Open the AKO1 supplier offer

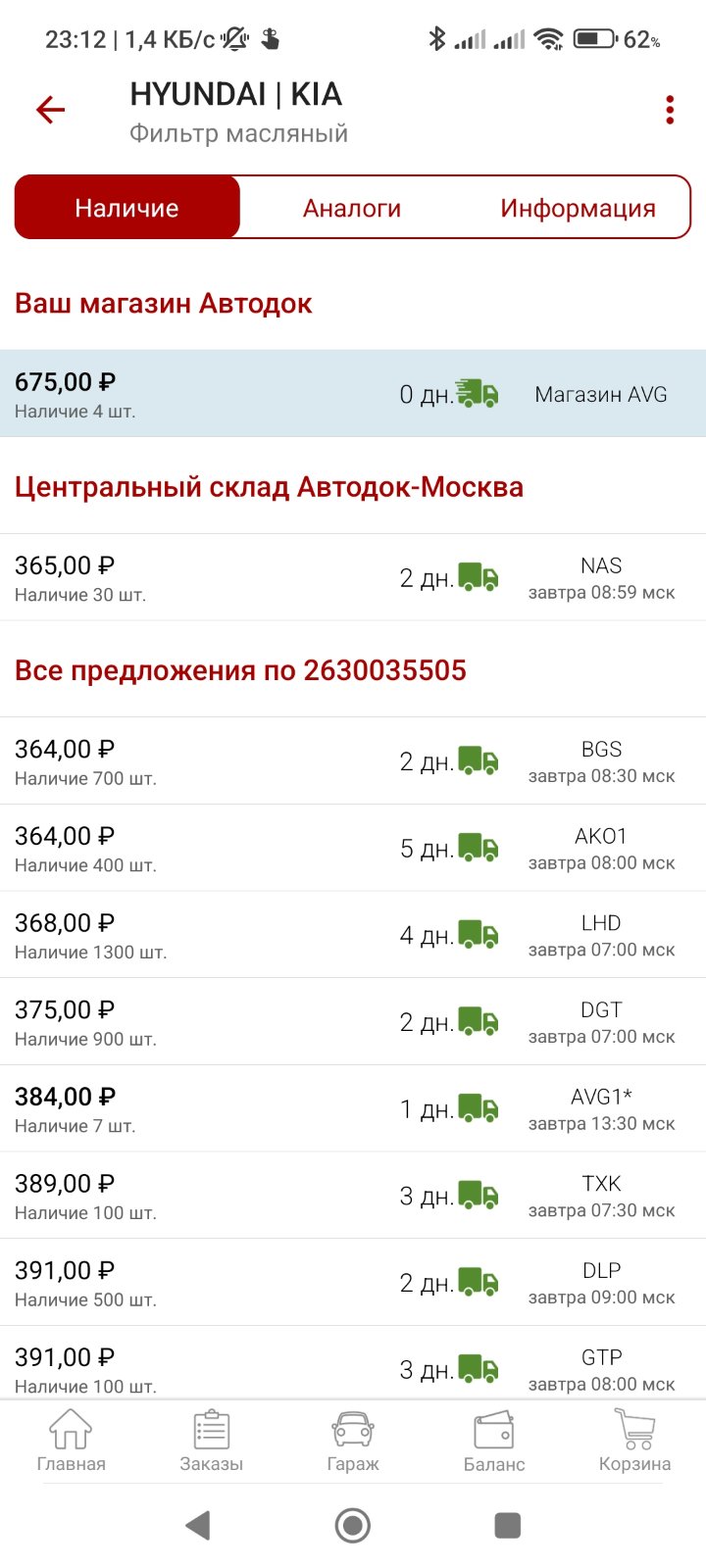(353, 848)
